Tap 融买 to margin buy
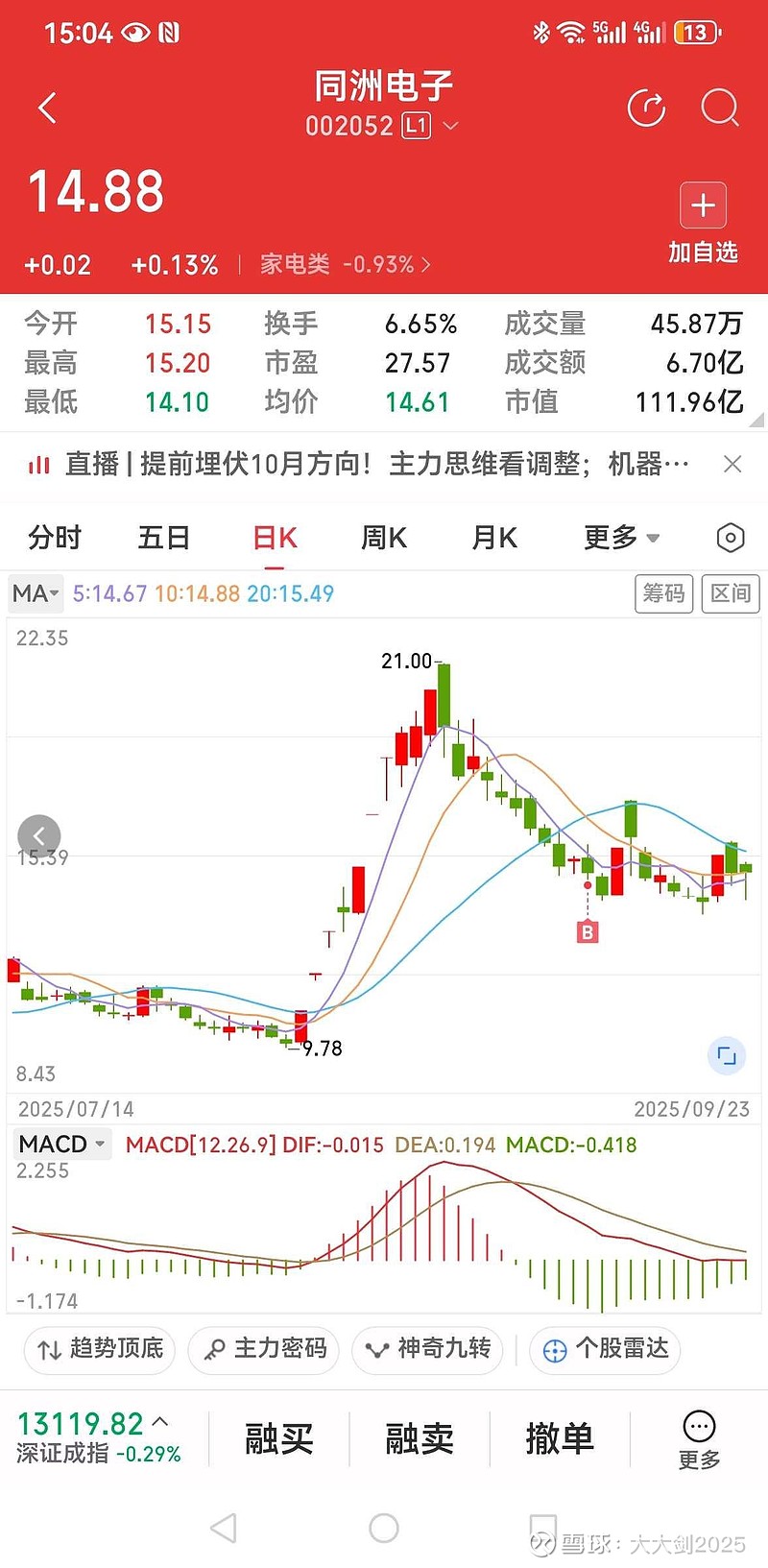 click(279, 1438)
